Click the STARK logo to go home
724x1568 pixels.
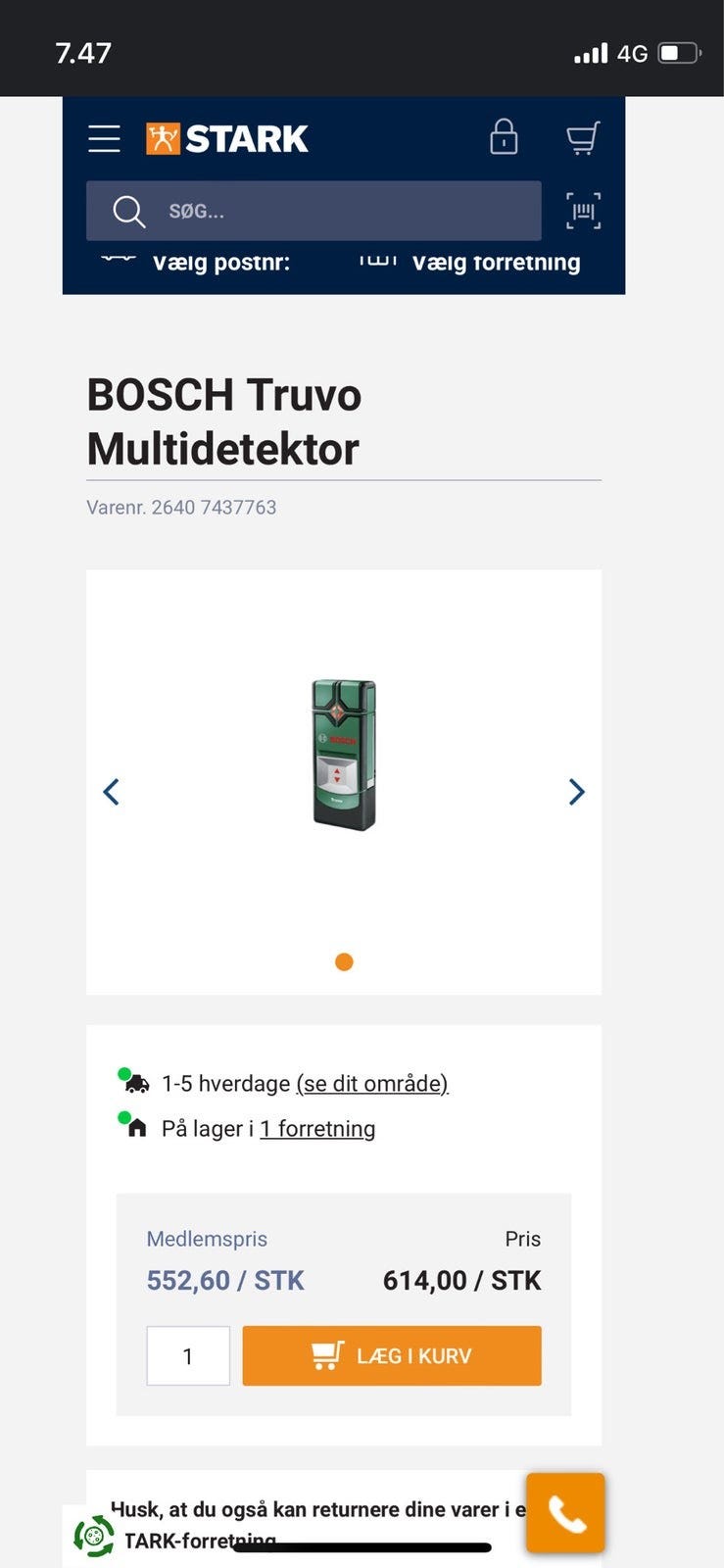[x=225, y=138]
